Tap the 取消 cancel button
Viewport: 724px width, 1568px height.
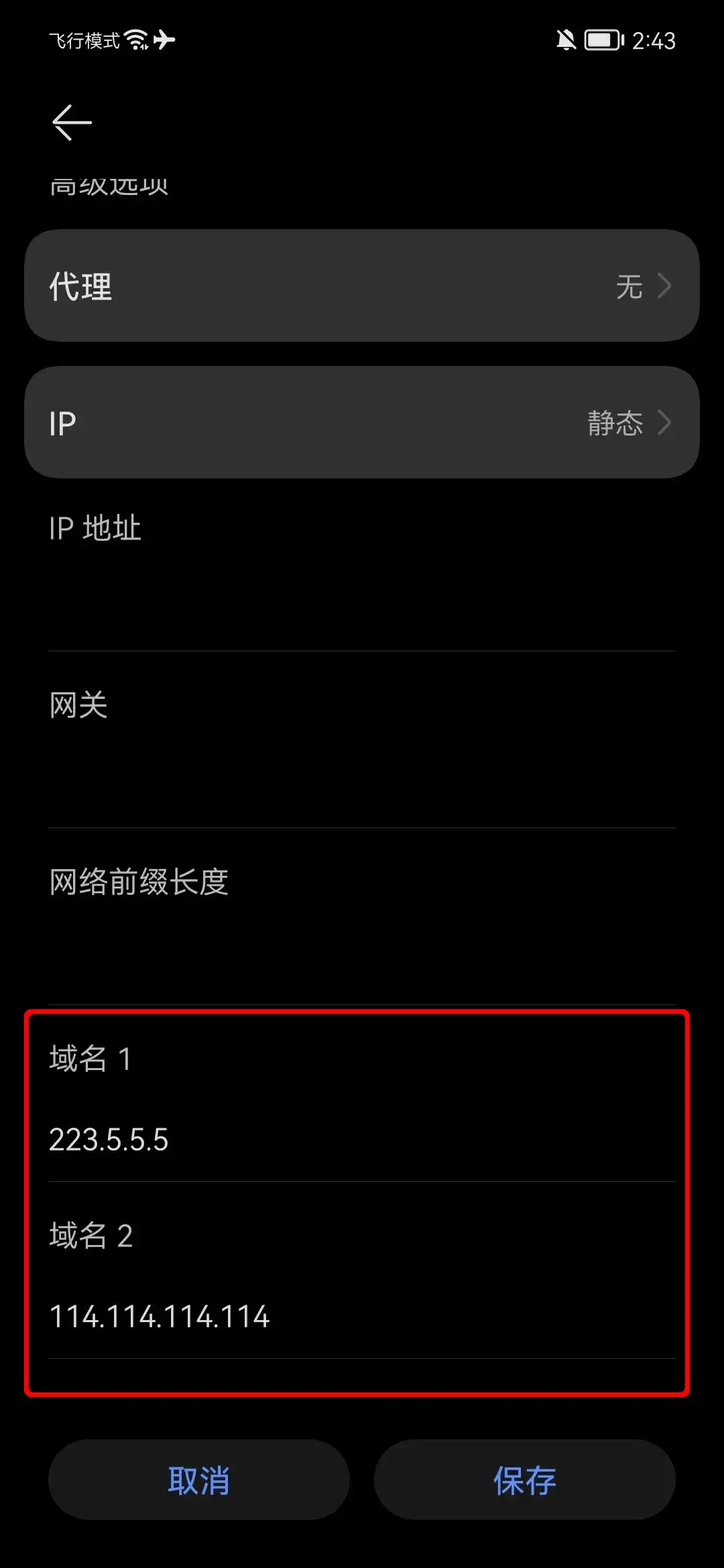[199, 1480]
